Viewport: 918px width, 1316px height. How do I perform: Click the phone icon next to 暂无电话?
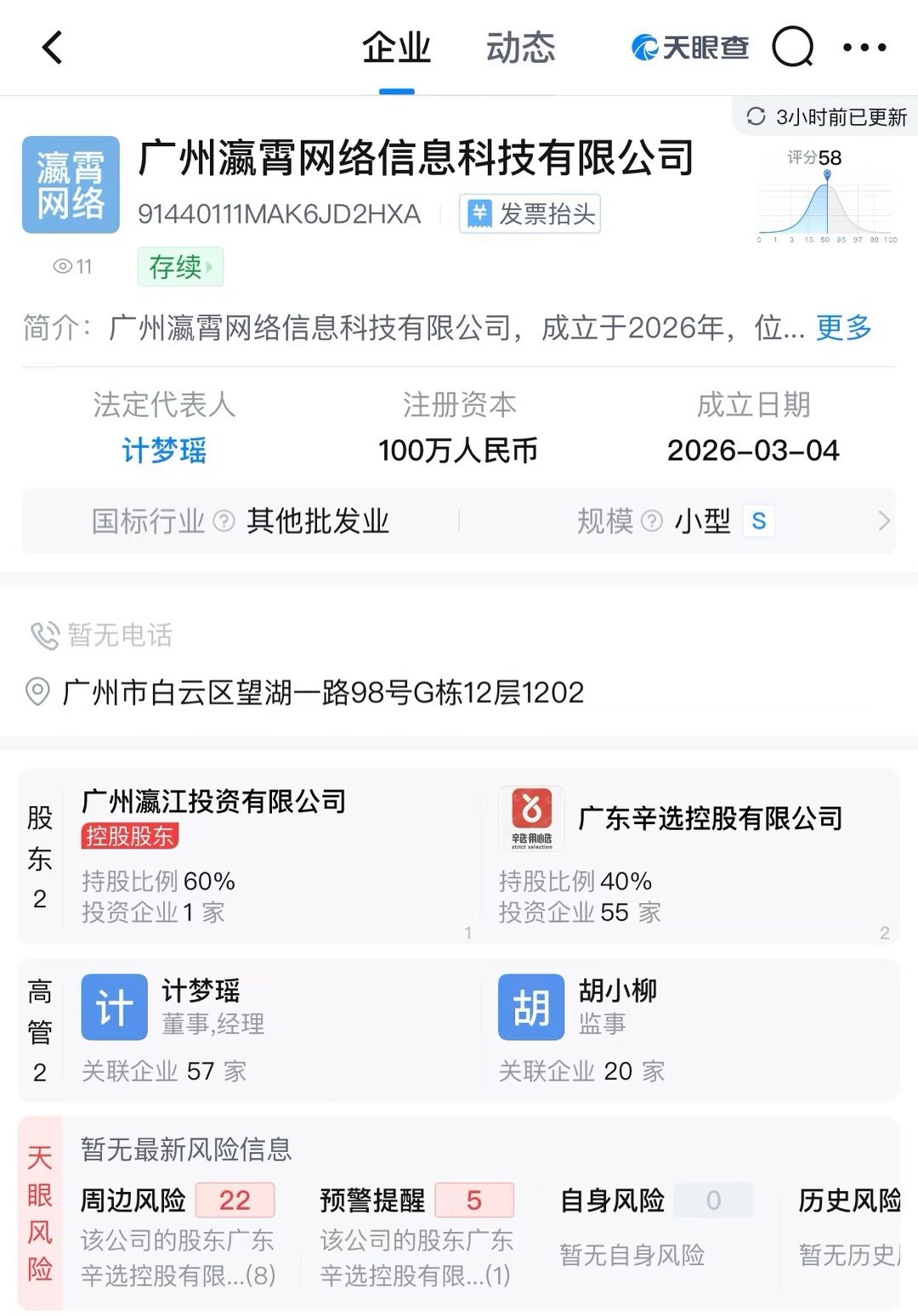point(40,635)
